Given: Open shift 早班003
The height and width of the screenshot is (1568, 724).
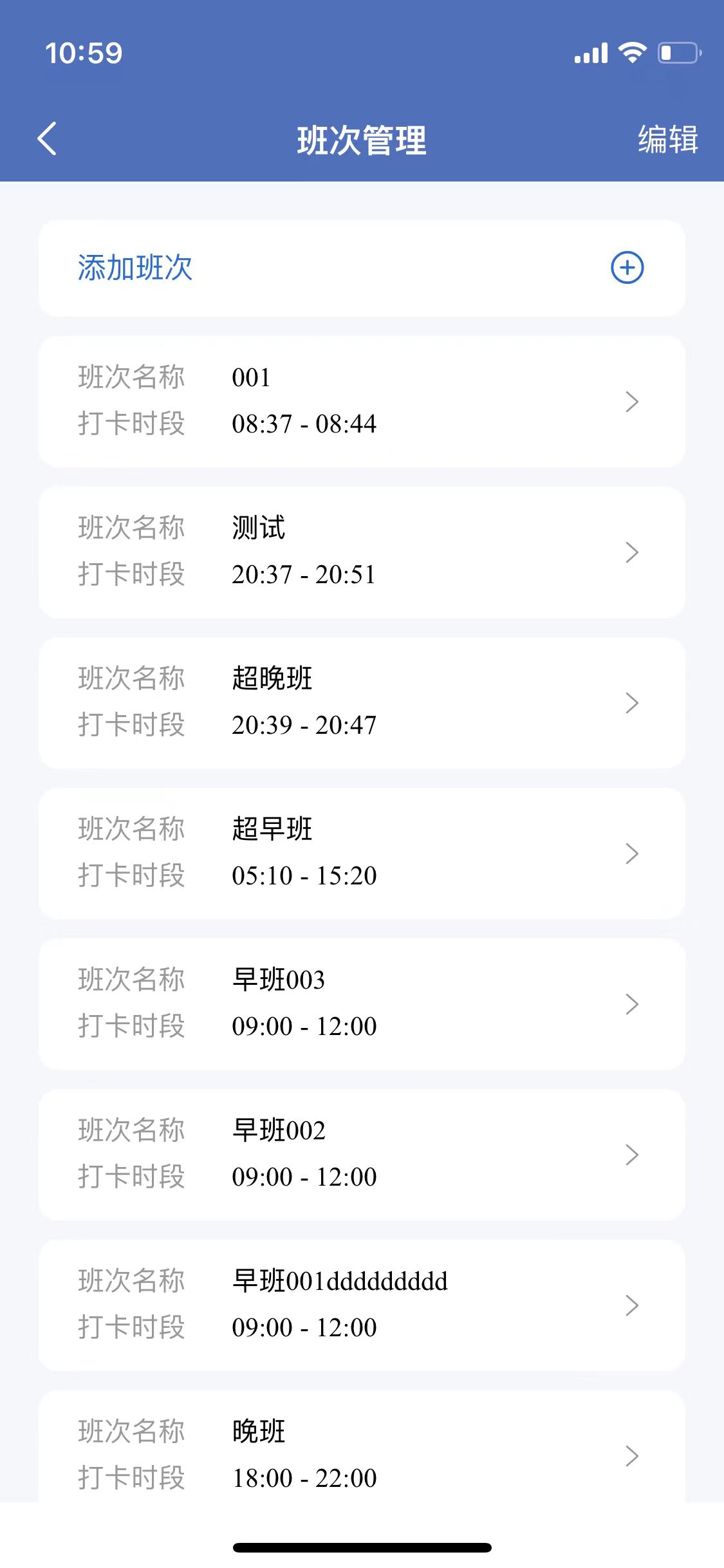Looking at the screenshot, I should click(362, 1003).
